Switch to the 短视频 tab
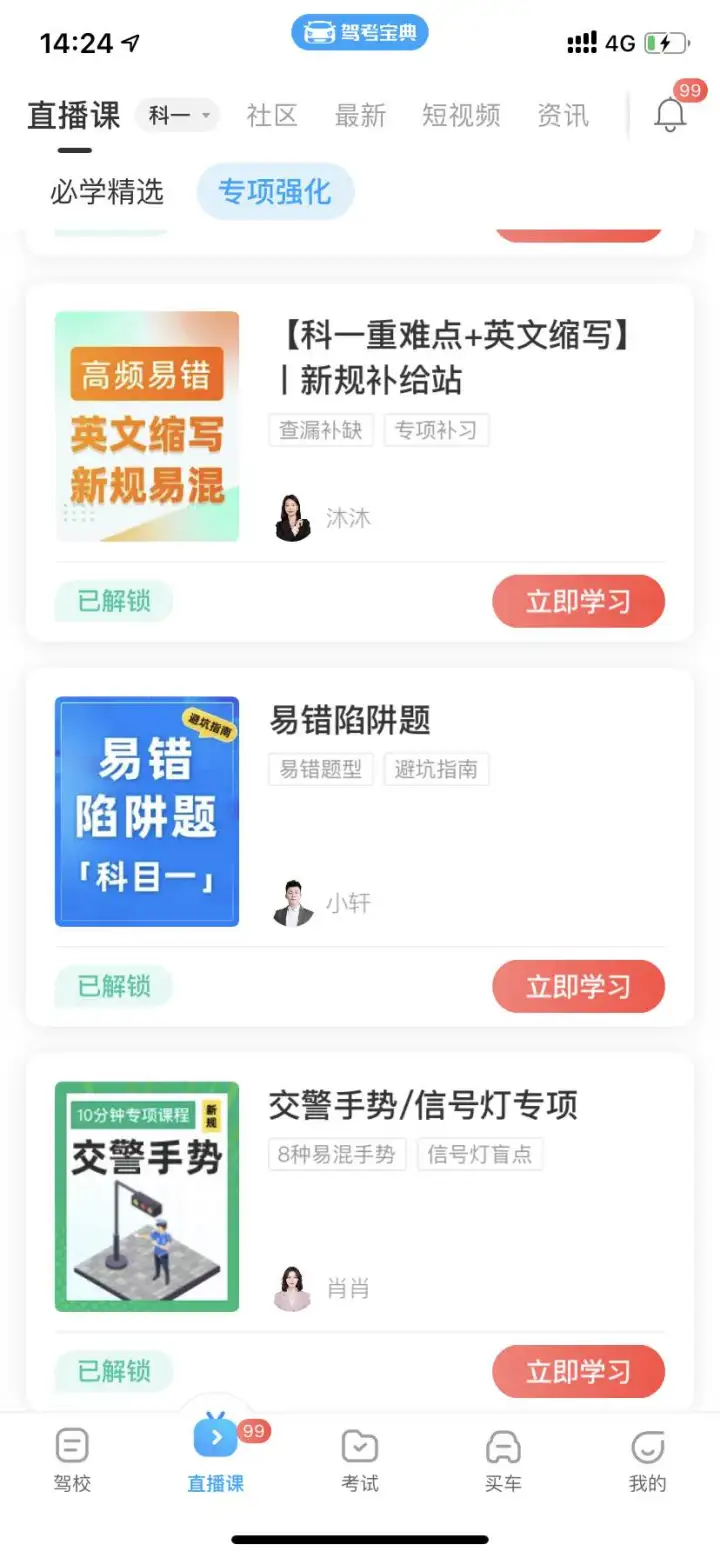The width and height of the screenshot is (720, 1558). coord(461,116)
